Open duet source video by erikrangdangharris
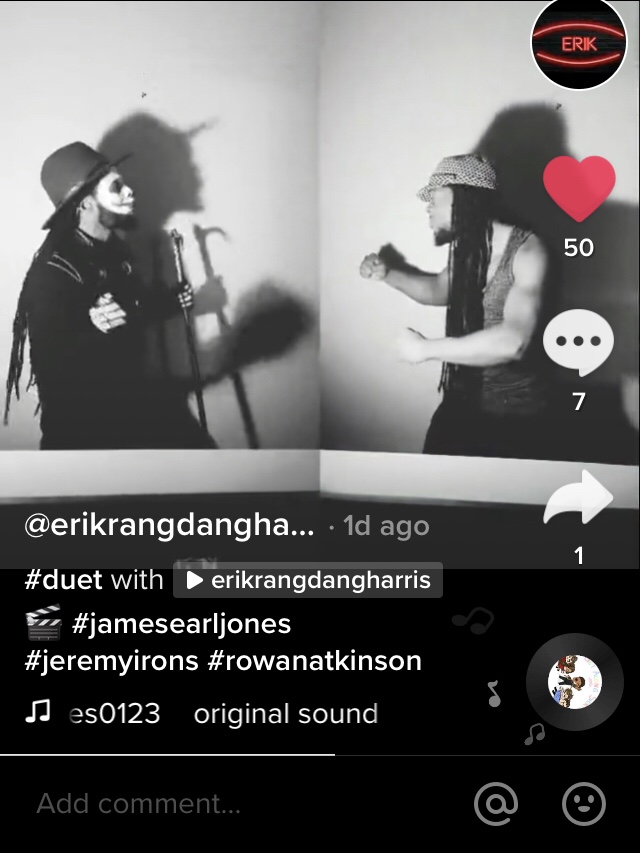Image resolution: width=640 pixels, height=853 pixels. pyautogui.click(x=308, y=580)
